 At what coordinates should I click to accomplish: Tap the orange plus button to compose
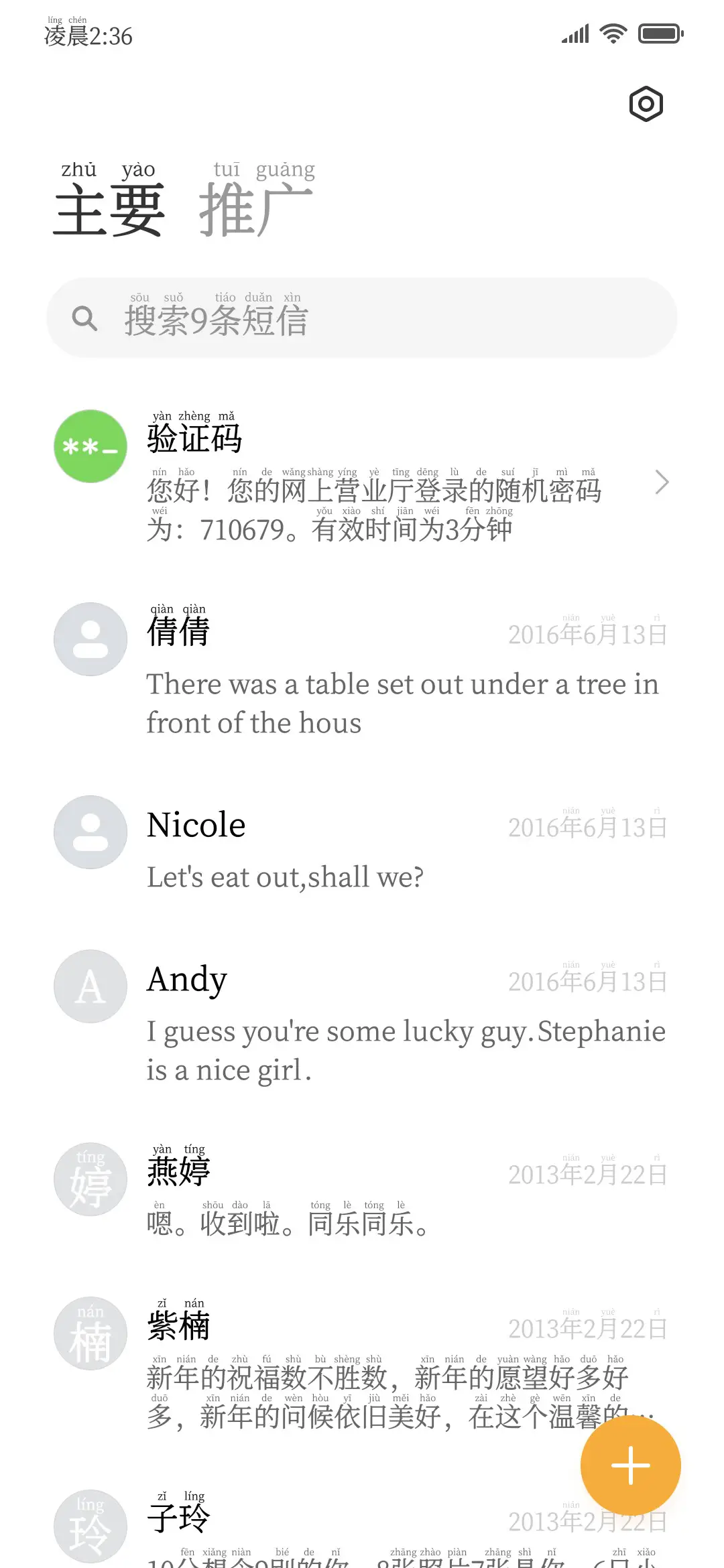[x=630, y=1465]
